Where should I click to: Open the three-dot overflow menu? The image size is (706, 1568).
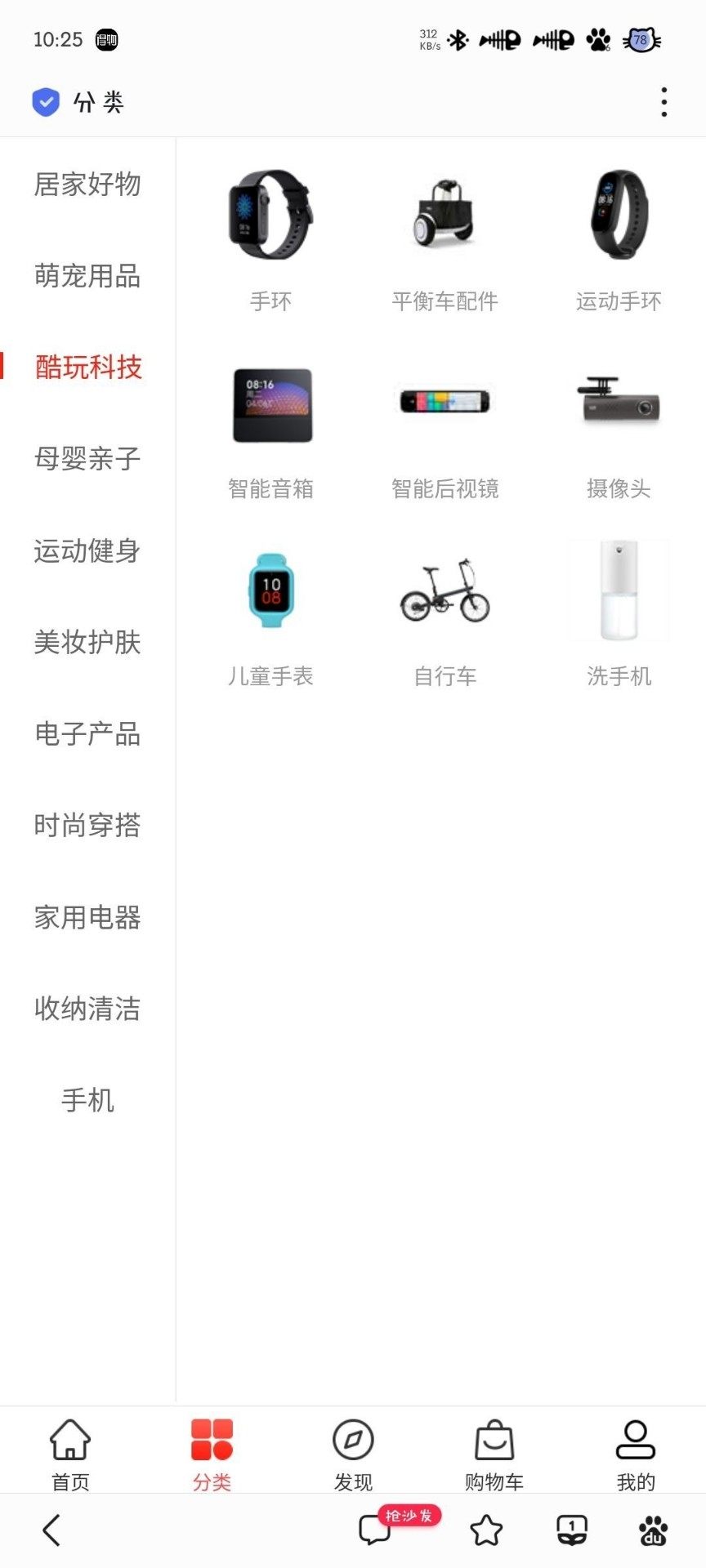664,102
